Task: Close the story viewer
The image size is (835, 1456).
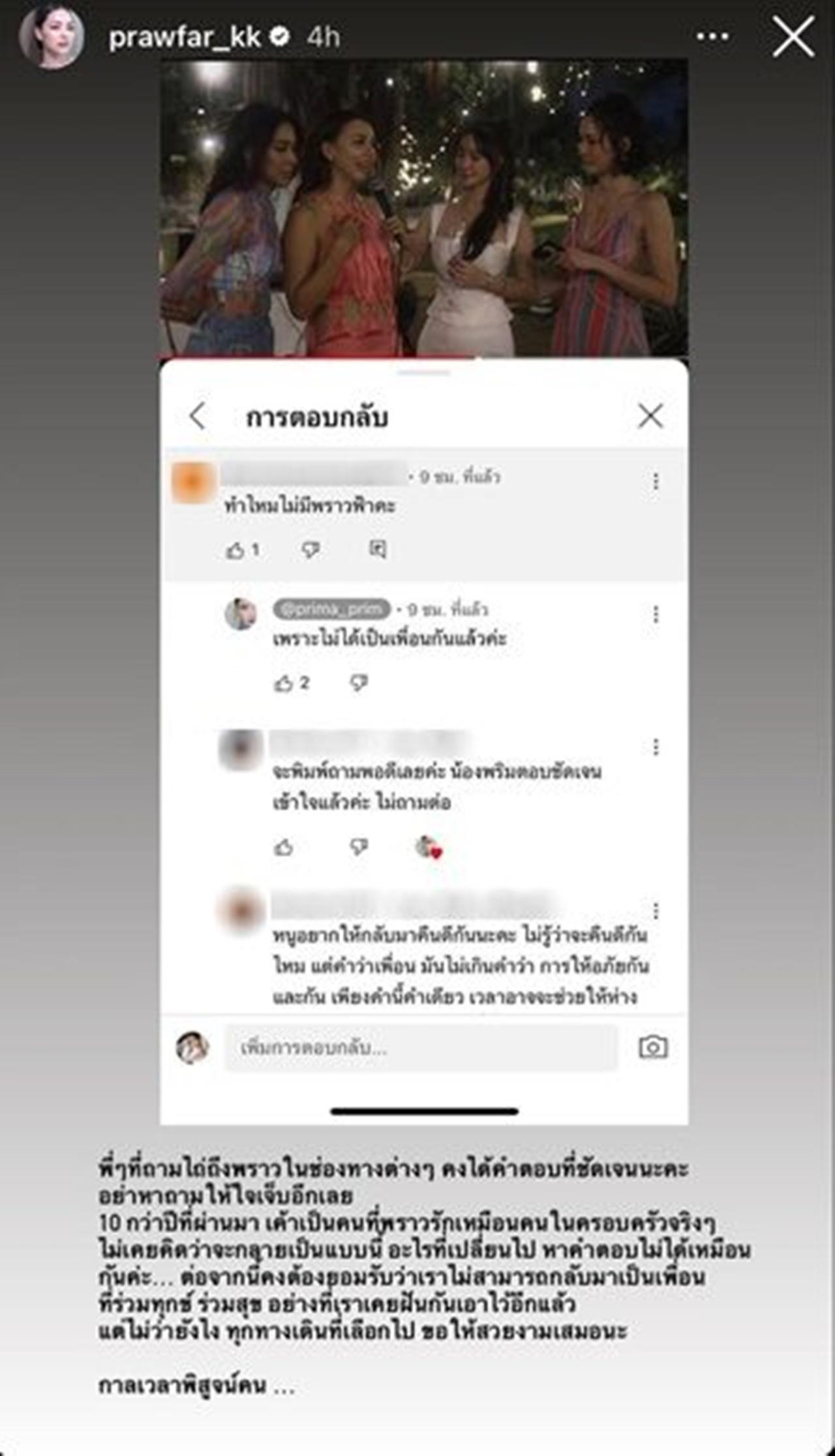Action: click(793, 37)
